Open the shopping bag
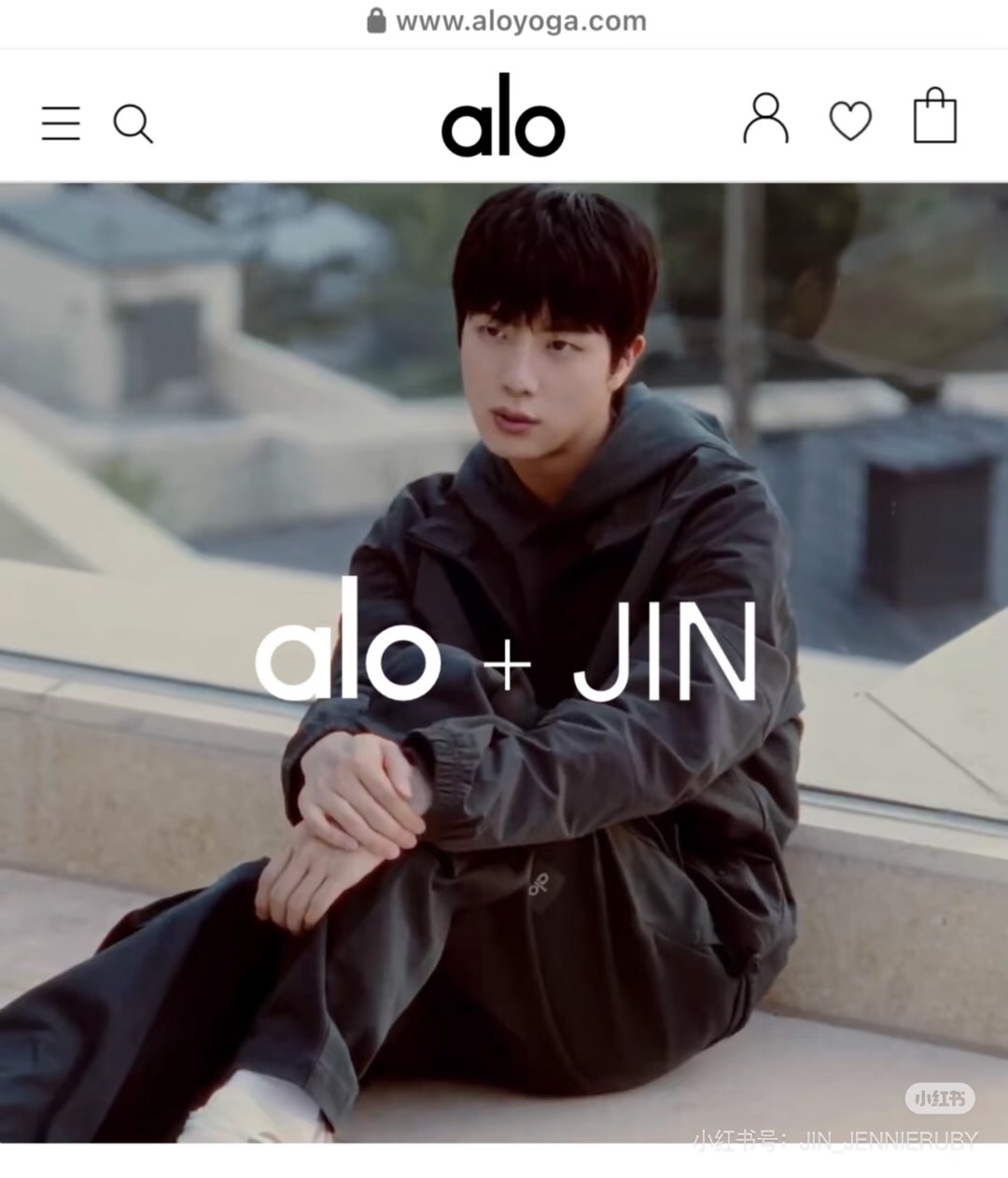1008x1178 pixels. pyautogui.click(x=934, y=115)
